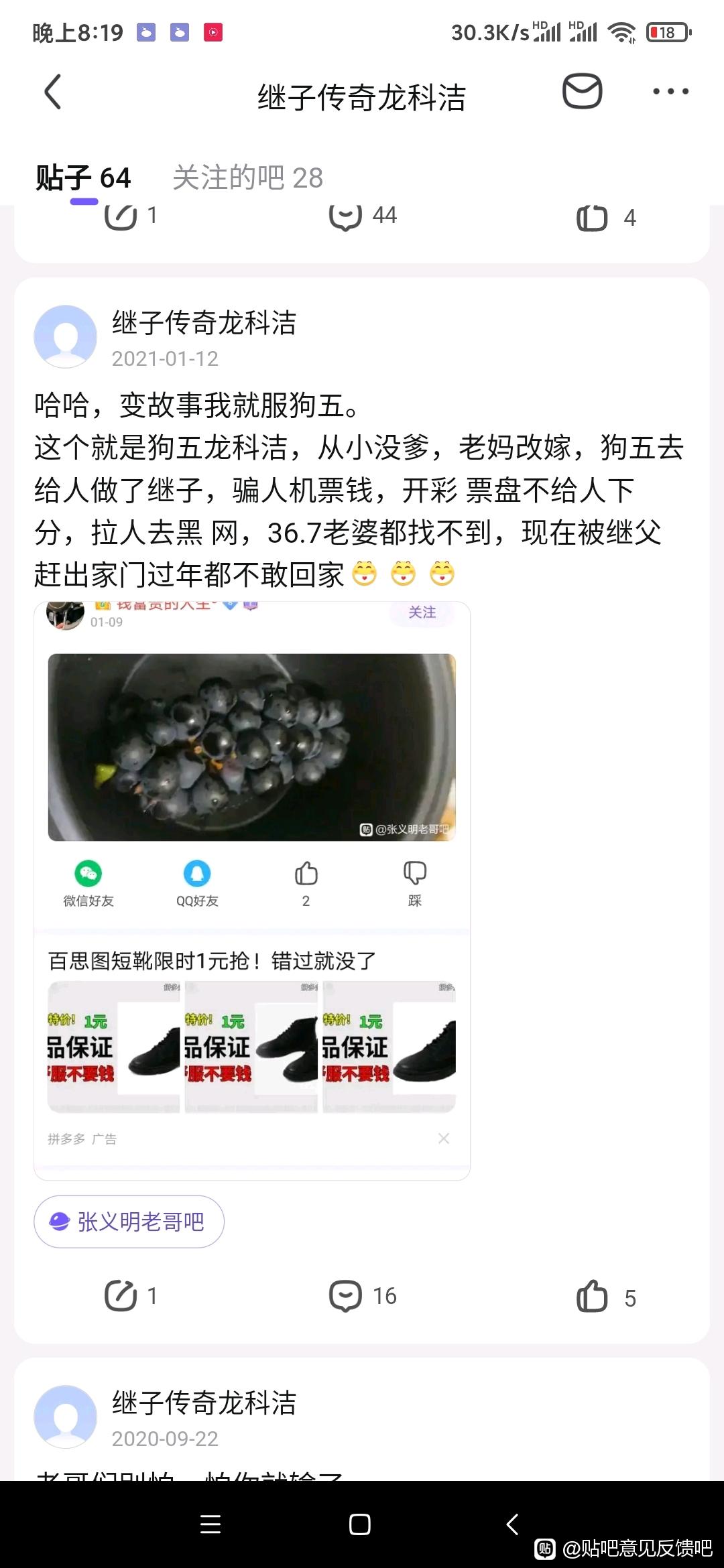The height and width of the screenshot is (1568, 724).
Task: Open the 2020-09-22 post card
Action: 362,1421
